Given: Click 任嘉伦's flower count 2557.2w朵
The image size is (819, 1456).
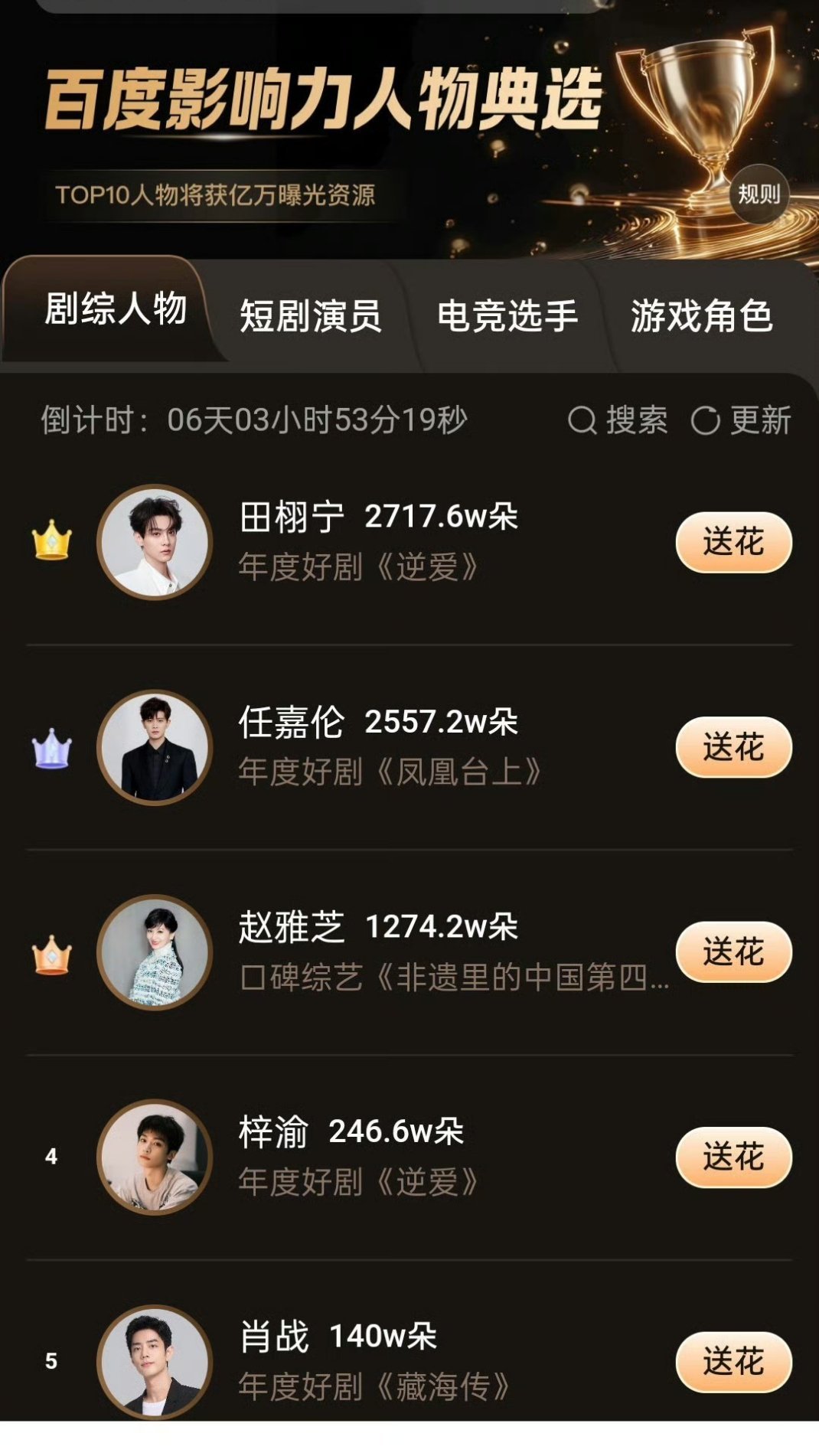Looking at the screenshot, I should tap(440, 723).
